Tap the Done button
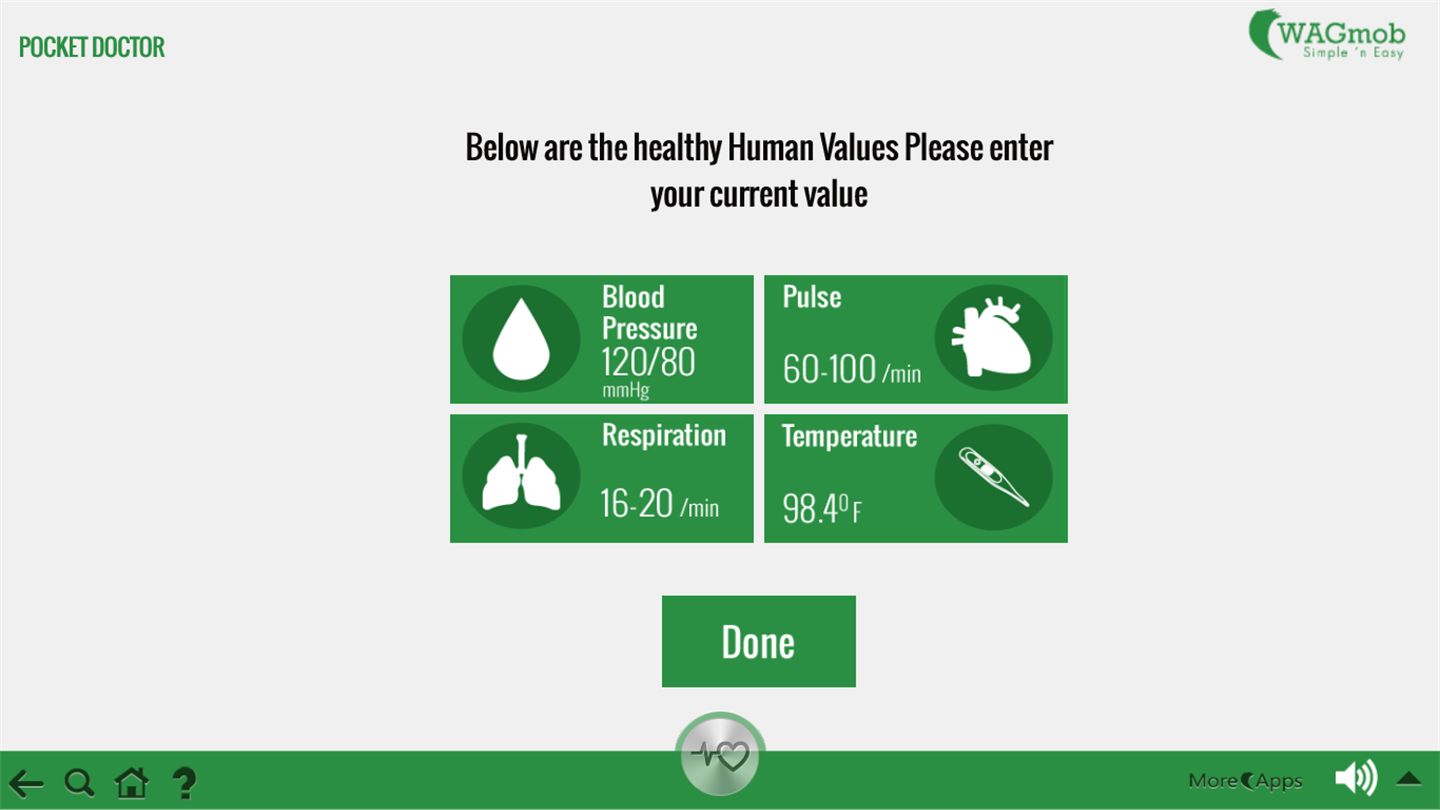The width and height of the screenshot is (1440, 810). point(758,641)
